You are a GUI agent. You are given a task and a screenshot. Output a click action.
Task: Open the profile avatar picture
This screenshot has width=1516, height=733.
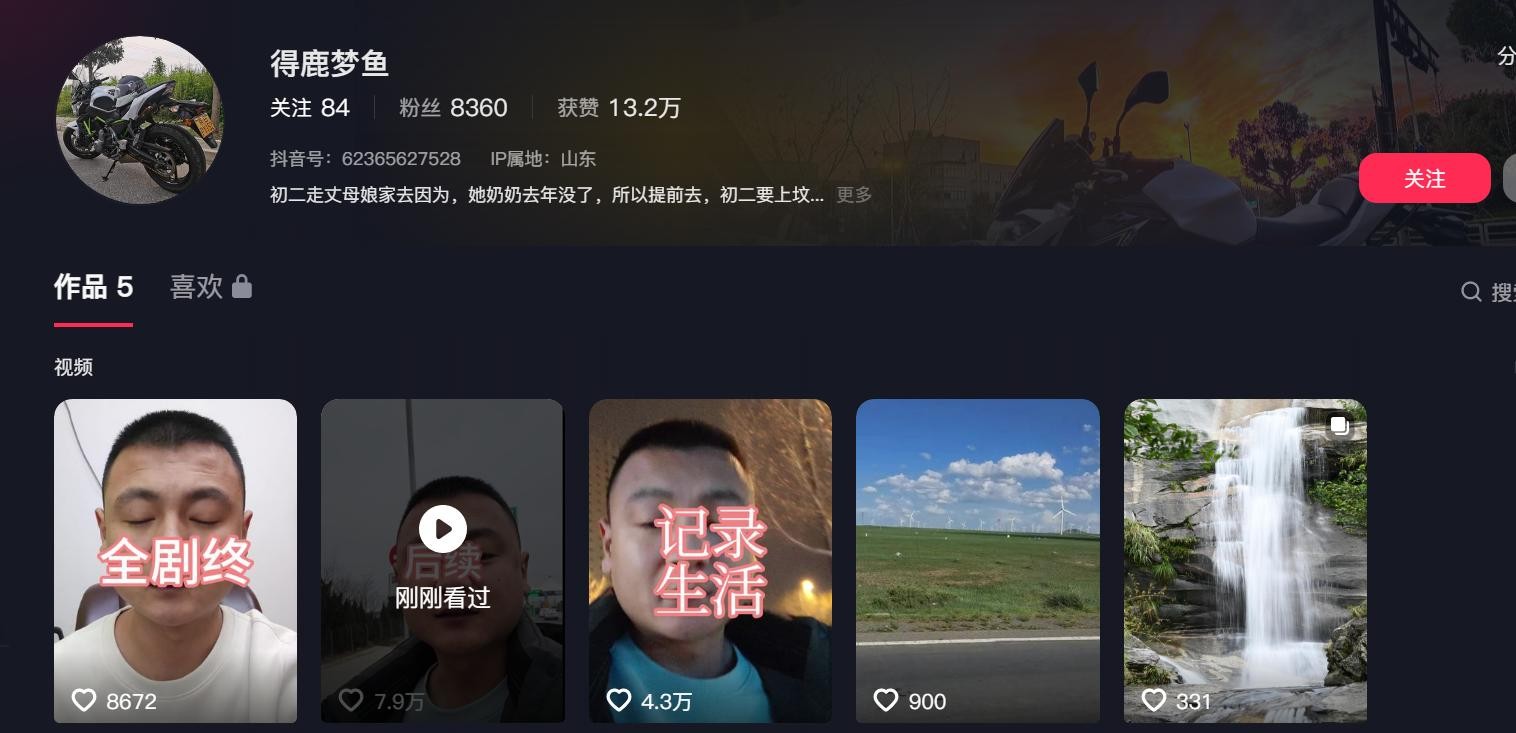pos(140,120)
